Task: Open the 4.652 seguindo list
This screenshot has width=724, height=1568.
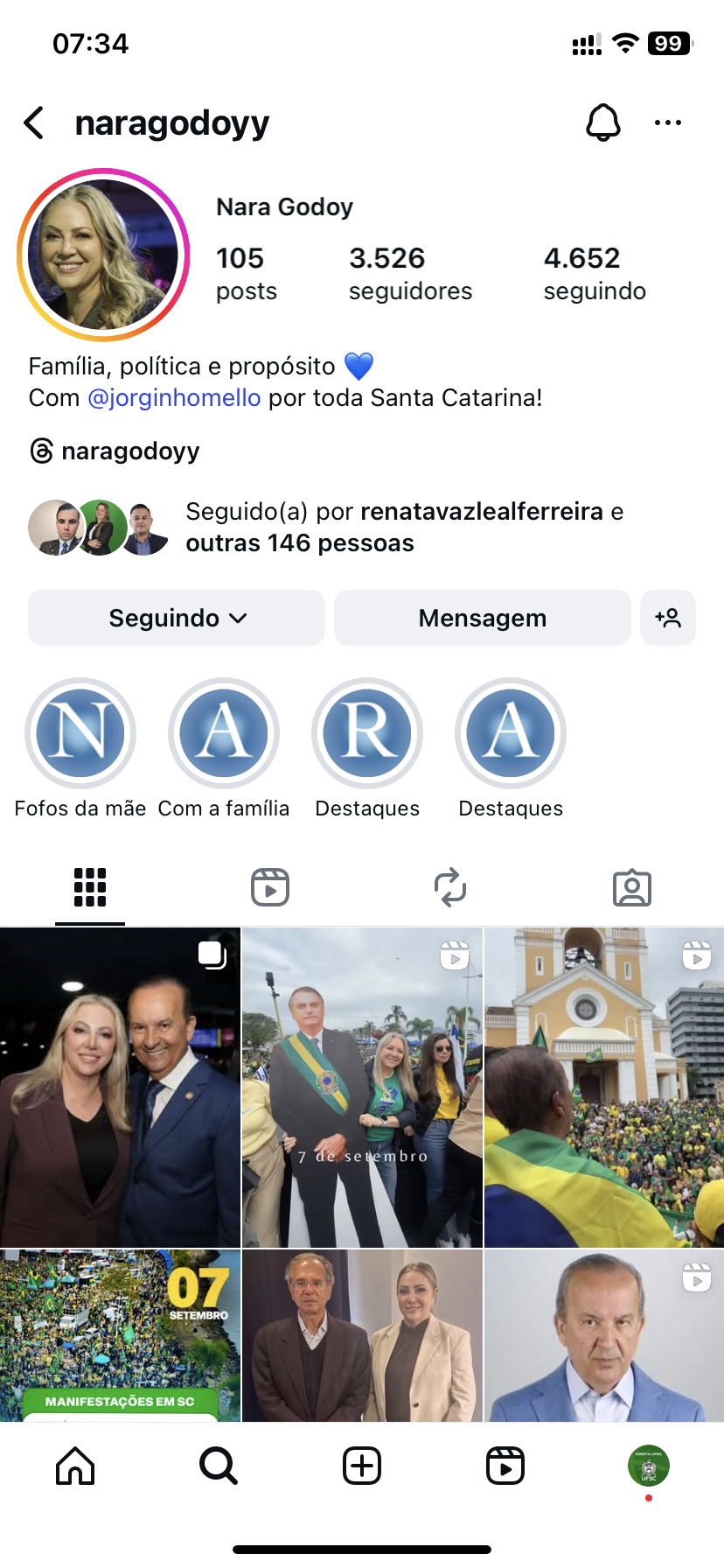Action: 594,273
